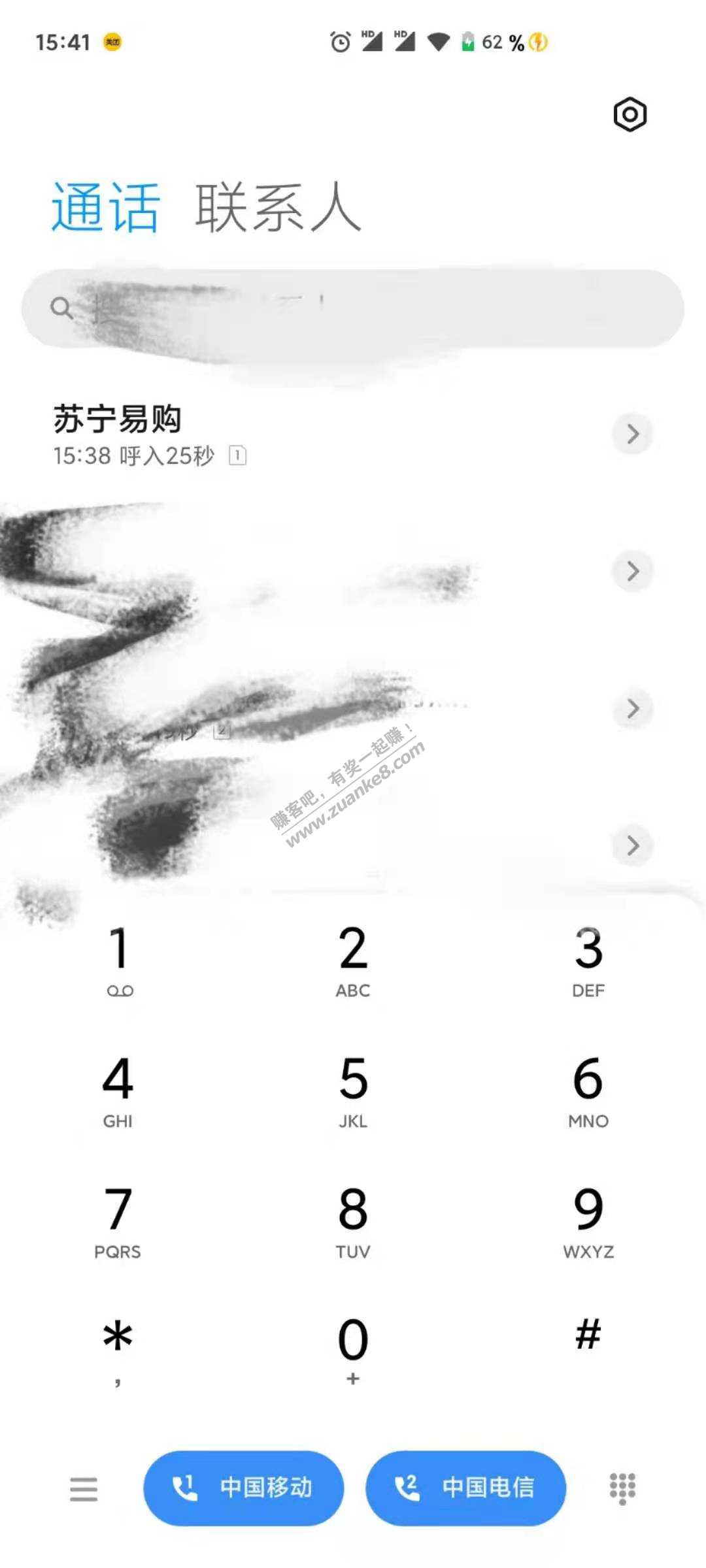Dial digit 1 on keypad
The height and width of the screenshot is (1568, 706).
click(x=118, y=958)
